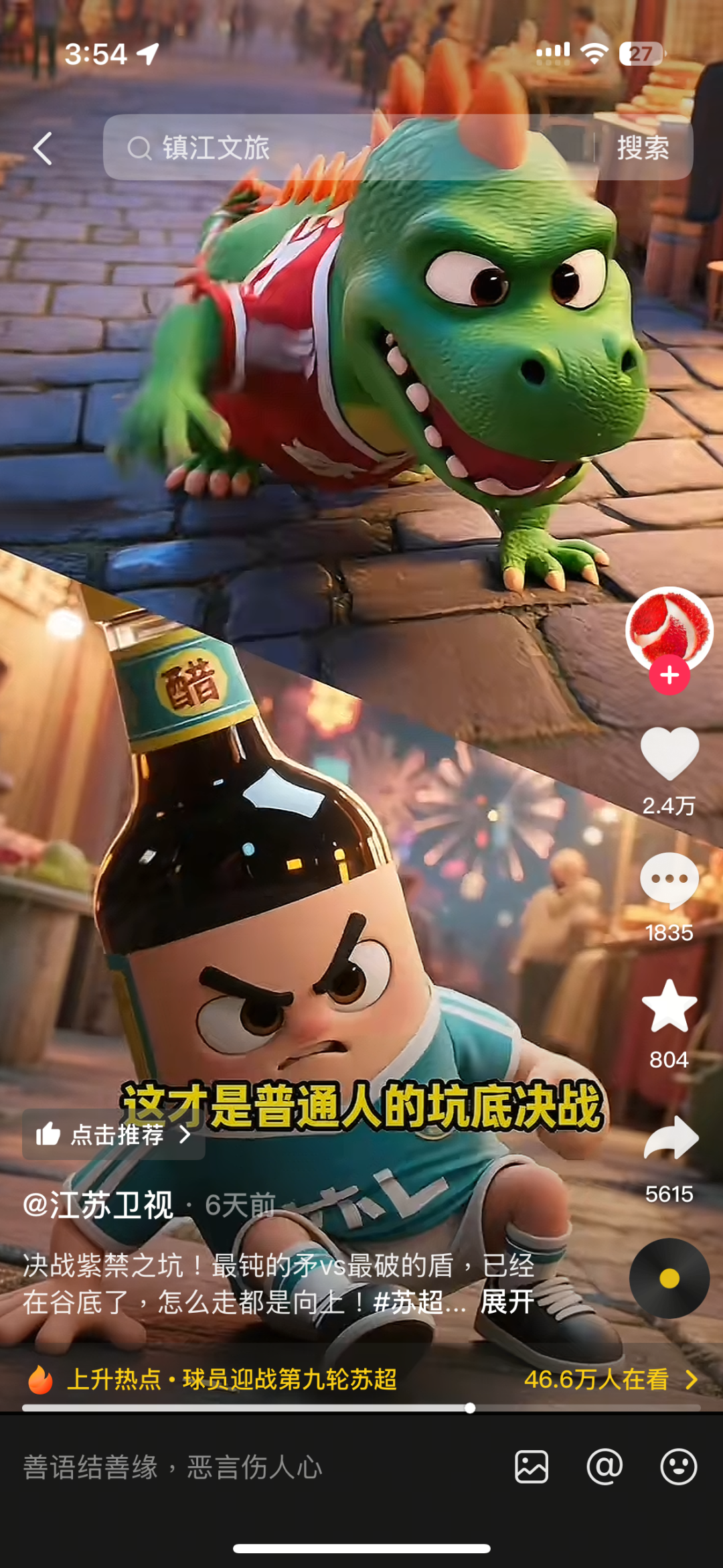The height and width of the screenshot is (1568, 723).
Task: Go back using the top-left arrow
Action: (x=43, y=148)
